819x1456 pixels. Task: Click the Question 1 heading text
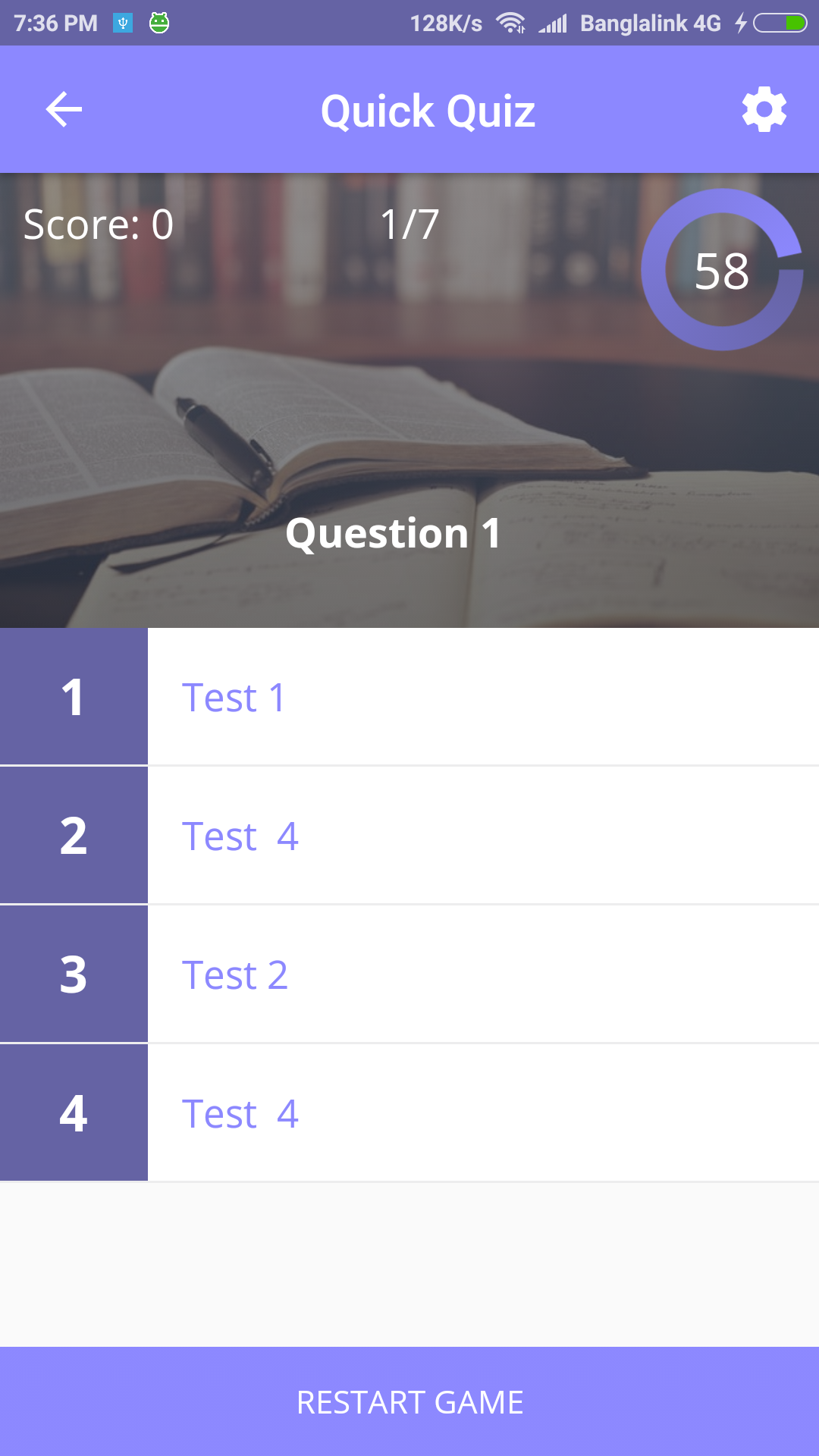(394, 533)
